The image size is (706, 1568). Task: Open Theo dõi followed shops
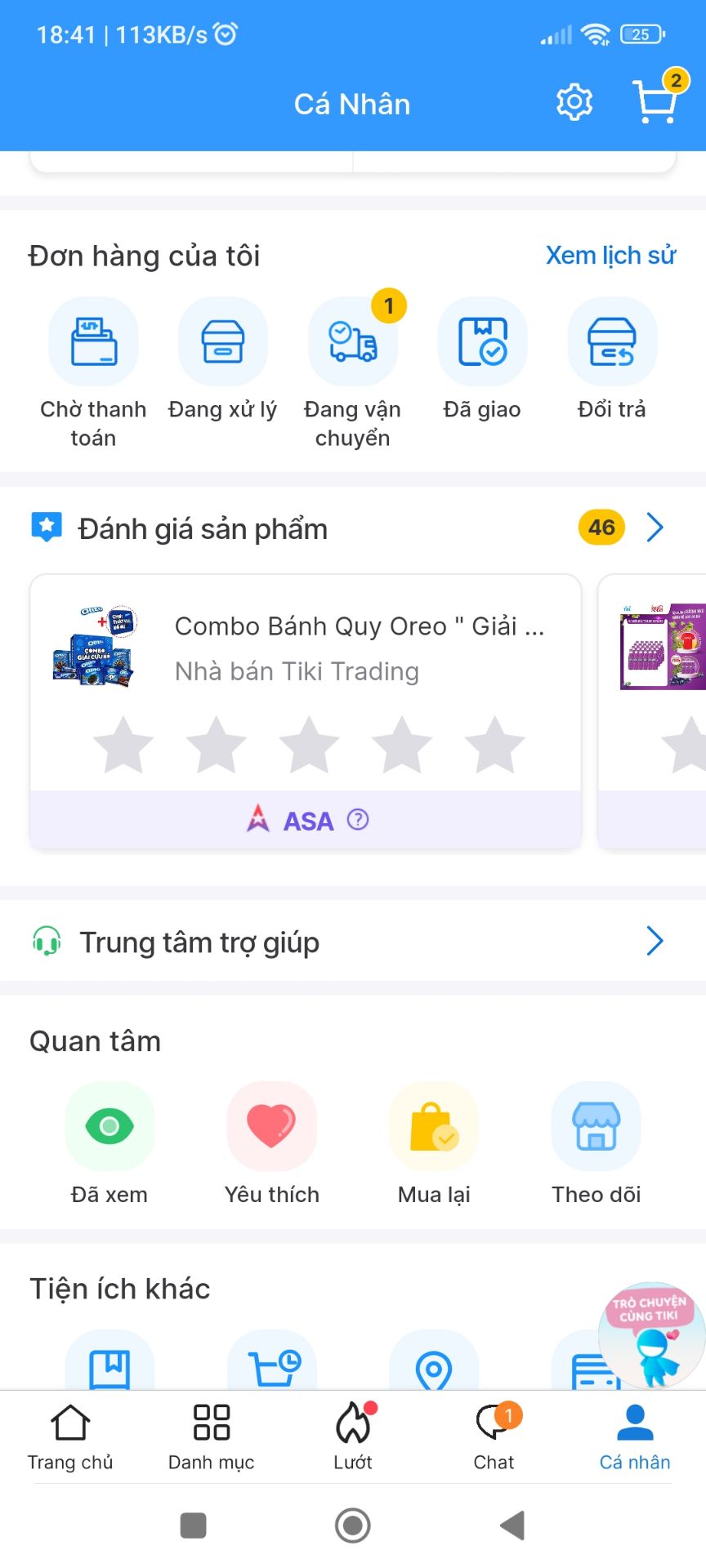tap(597, 1127)
